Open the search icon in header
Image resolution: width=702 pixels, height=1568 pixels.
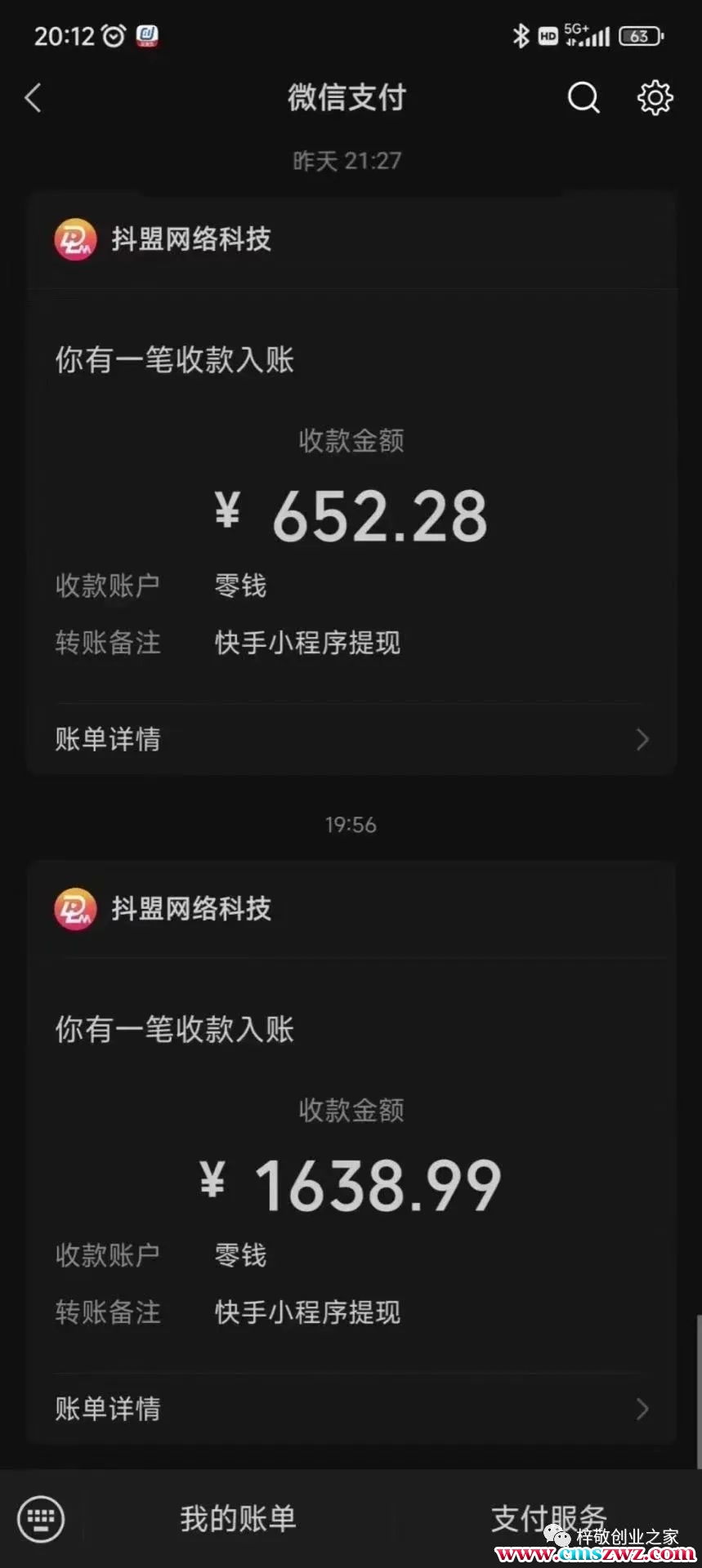coord(583,98)
